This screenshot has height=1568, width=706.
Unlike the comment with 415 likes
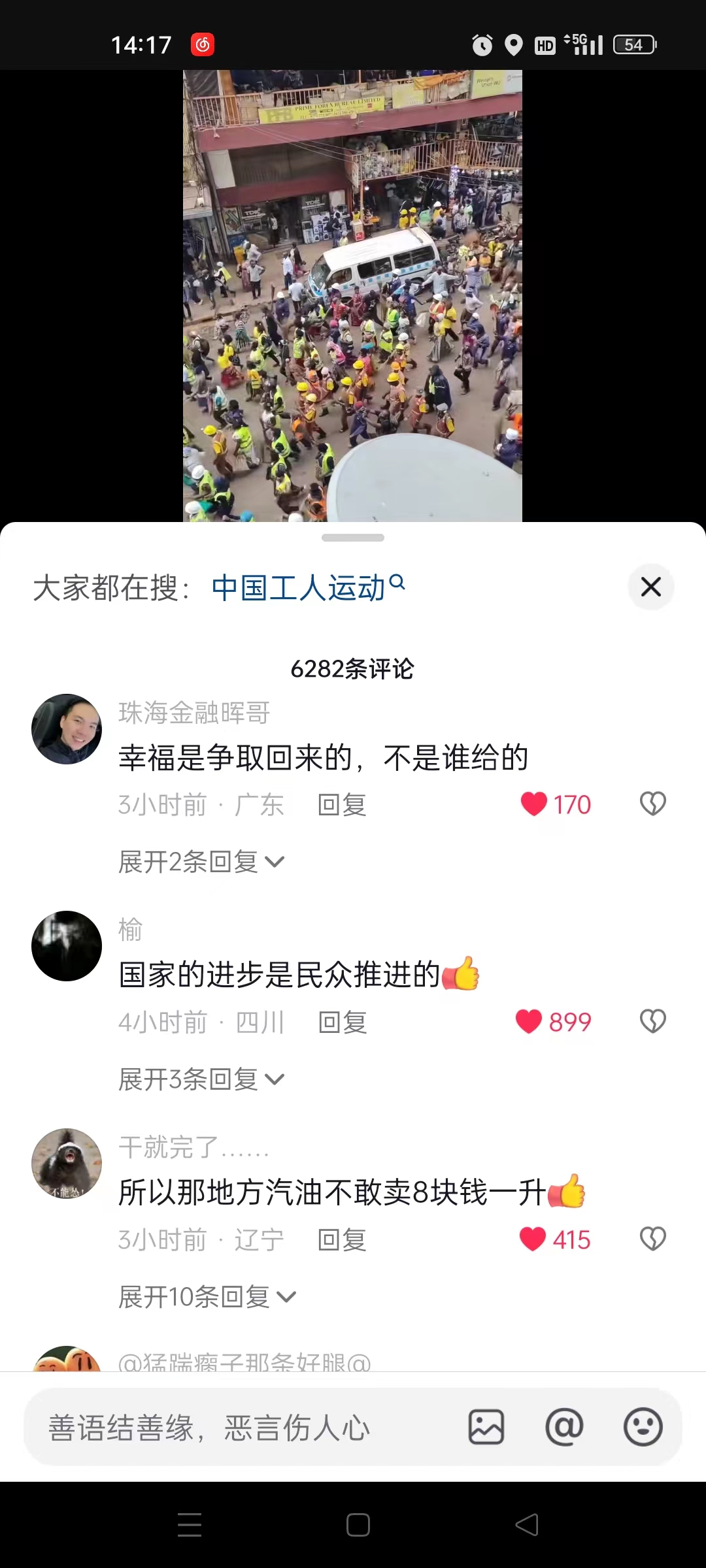pos(532,1238)
